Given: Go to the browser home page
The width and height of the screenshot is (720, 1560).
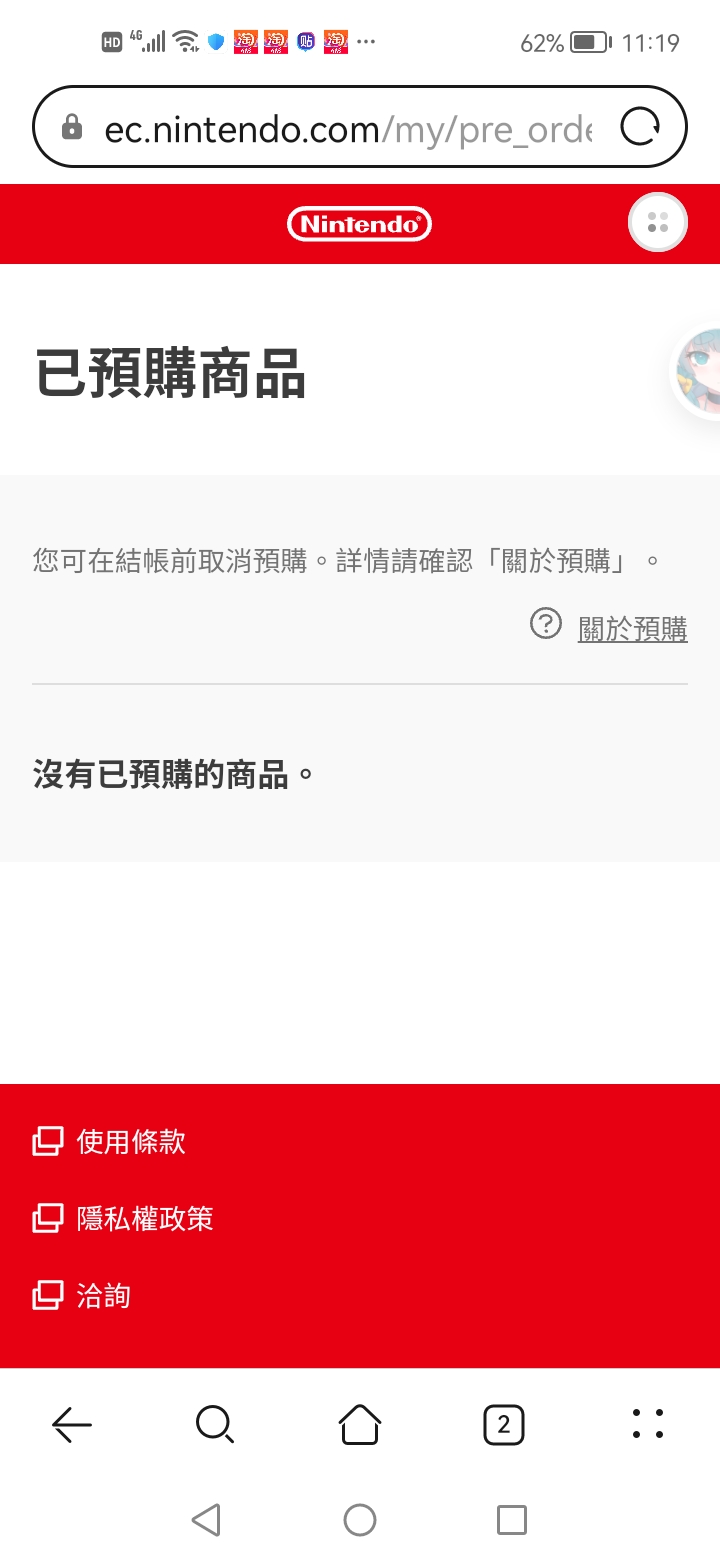Looking at the screenshot, I should [360, 1424].
